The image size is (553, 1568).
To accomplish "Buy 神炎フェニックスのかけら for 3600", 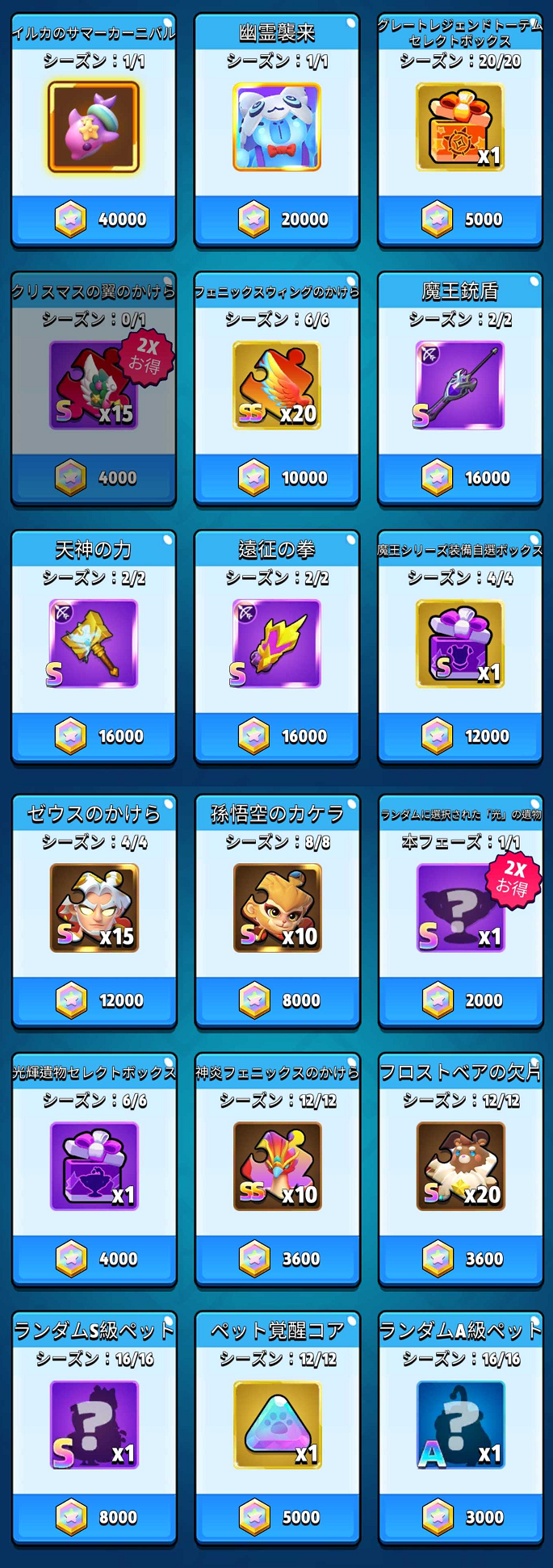I will point(277,1259).
